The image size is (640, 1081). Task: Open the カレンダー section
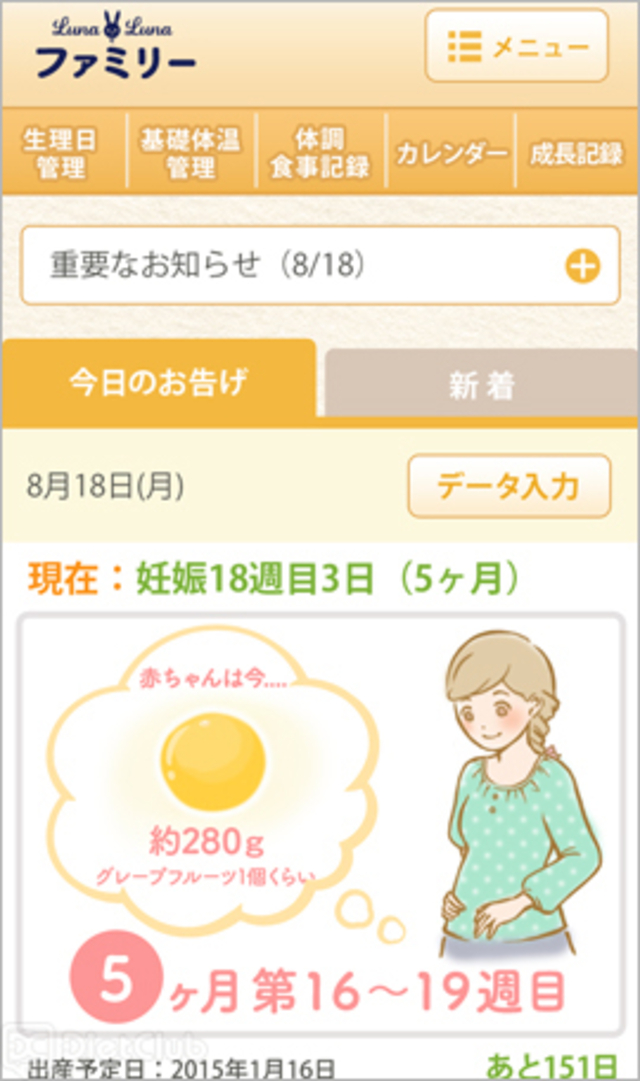point(451,152)
